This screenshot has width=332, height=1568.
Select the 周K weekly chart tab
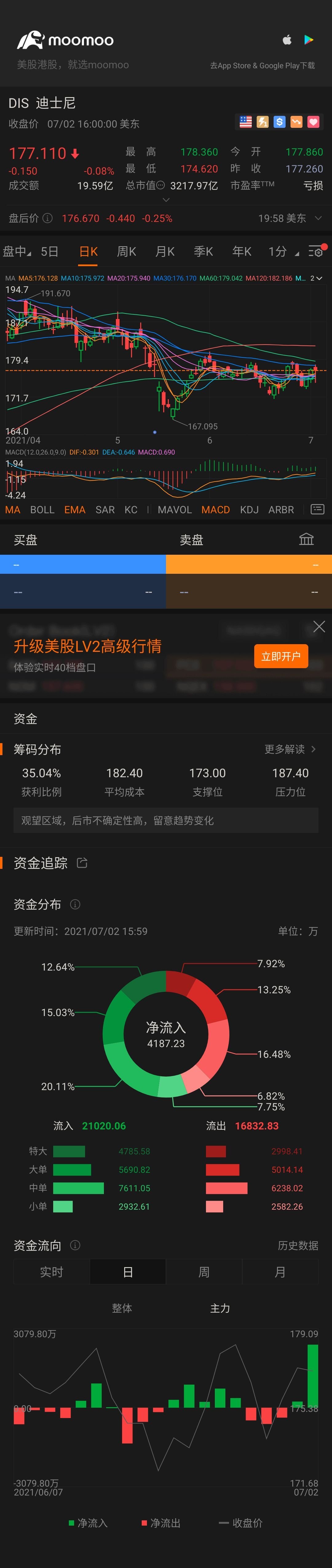(126, 251)
